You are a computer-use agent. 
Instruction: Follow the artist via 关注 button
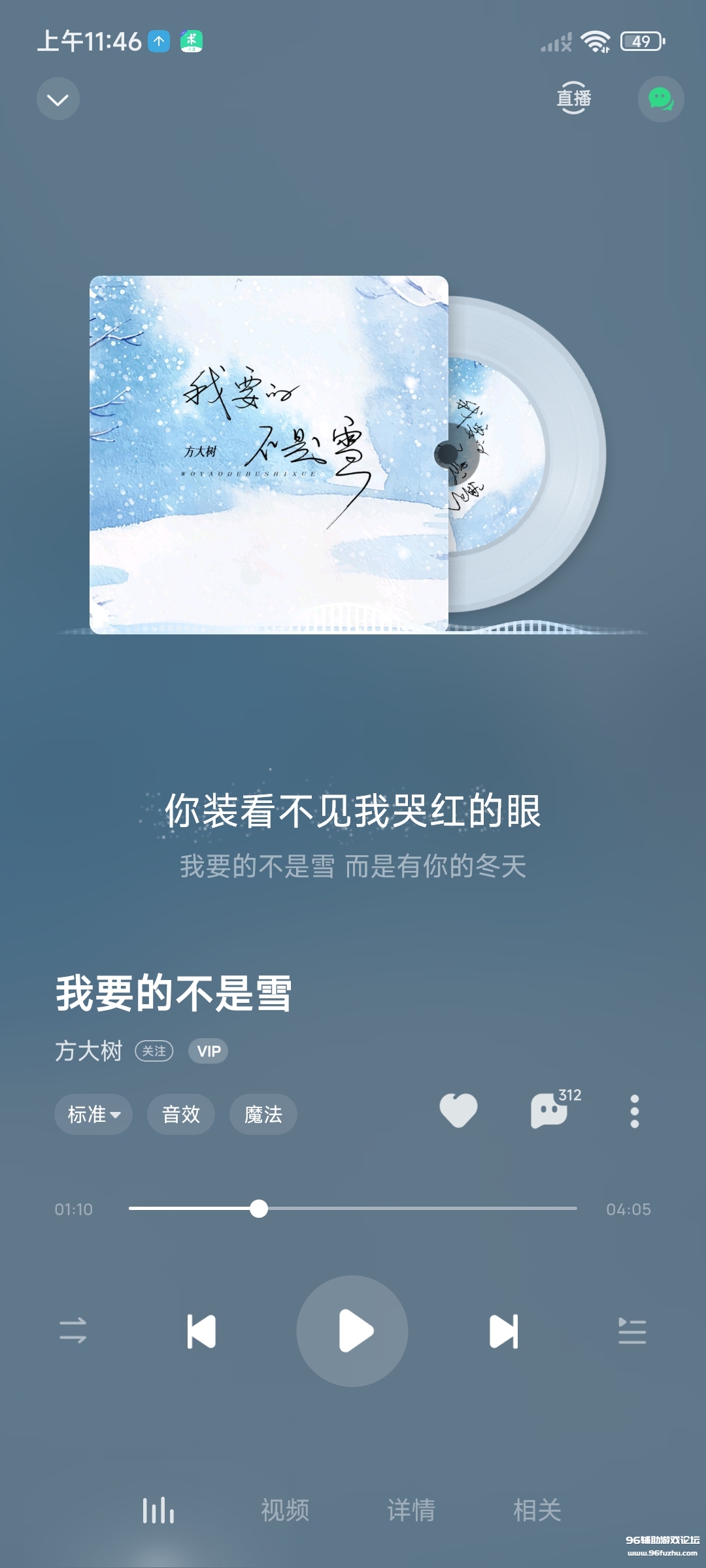point(154,1051)
